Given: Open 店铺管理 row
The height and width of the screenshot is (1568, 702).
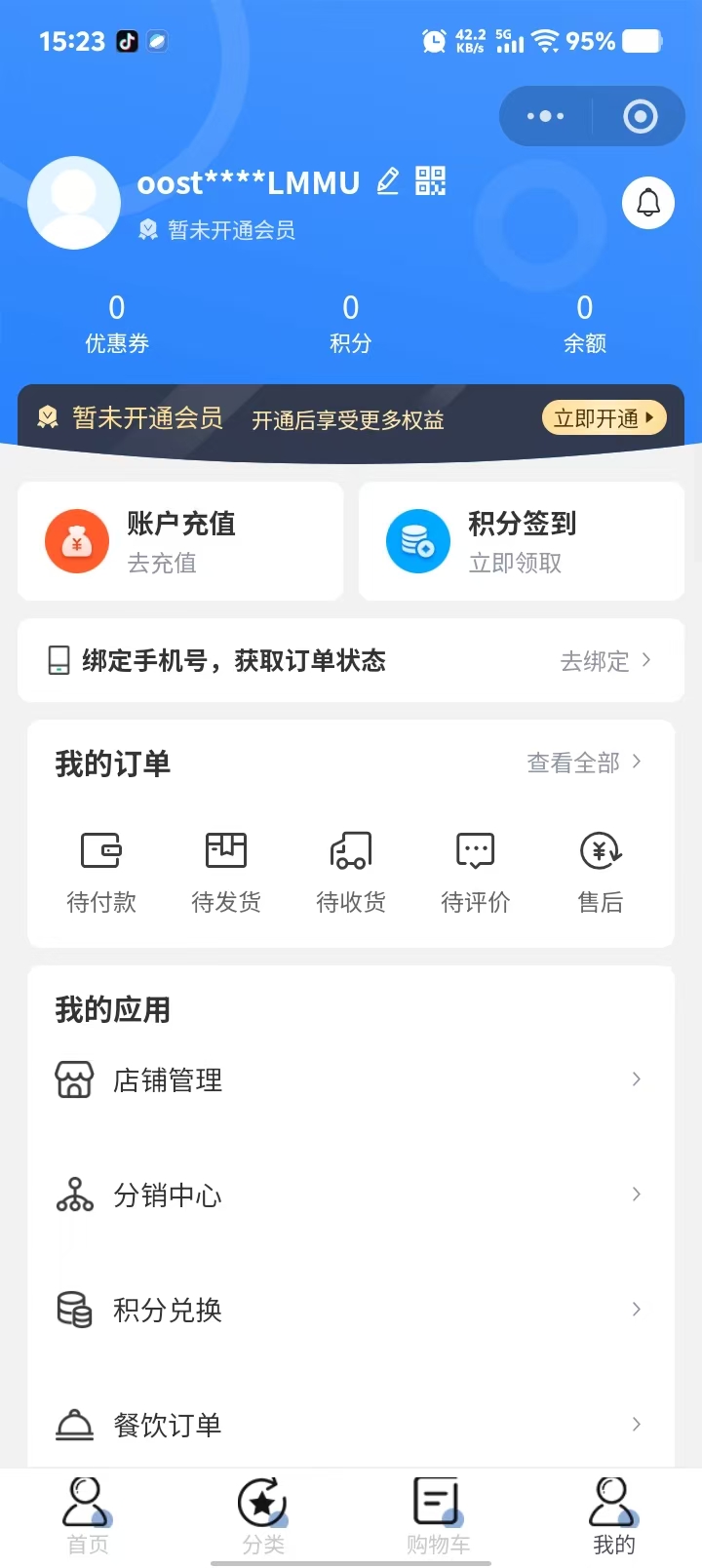Looking at the screenshot, I should (x=349, y=1079).
